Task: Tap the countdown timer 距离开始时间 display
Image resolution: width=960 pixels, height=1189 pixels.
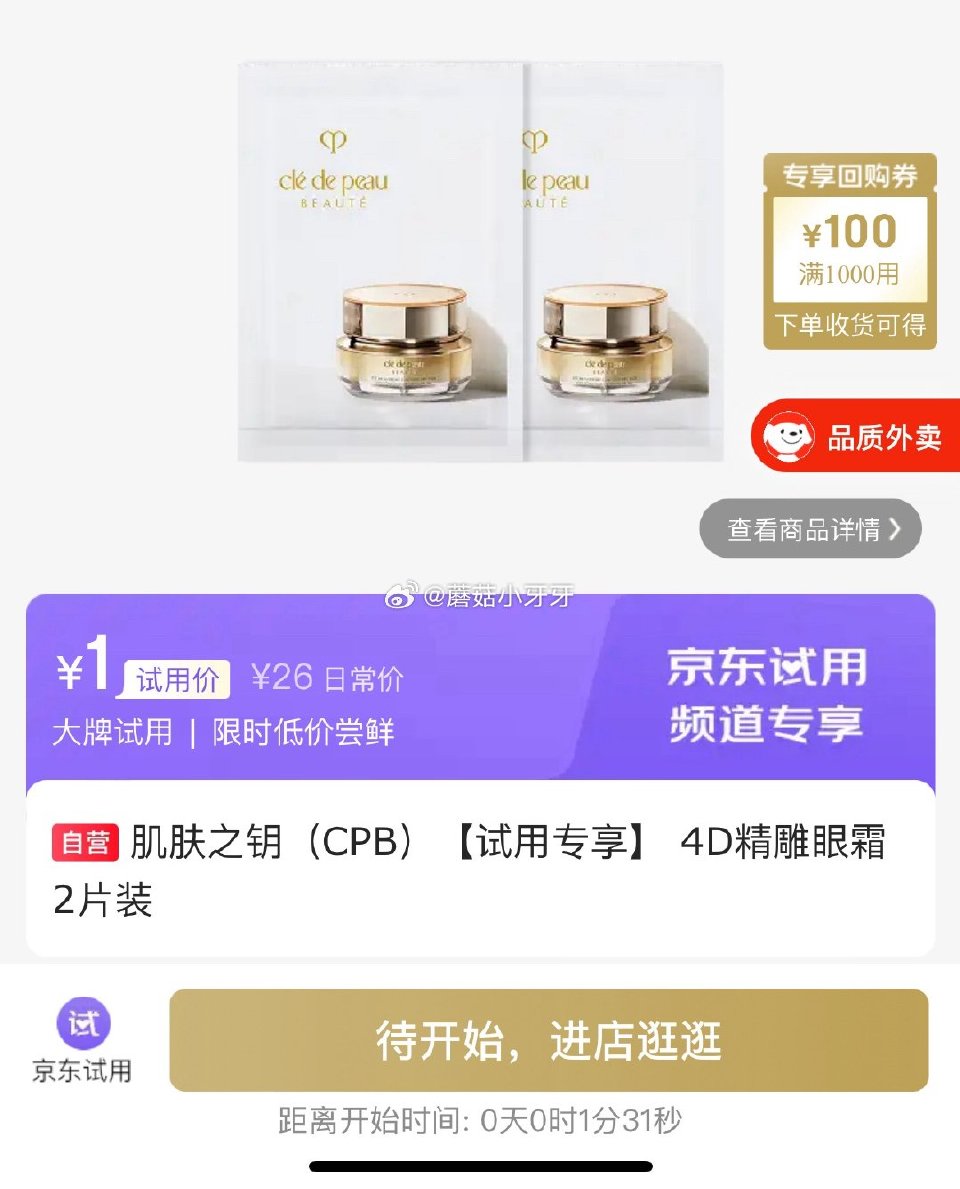Action: 480,1124
